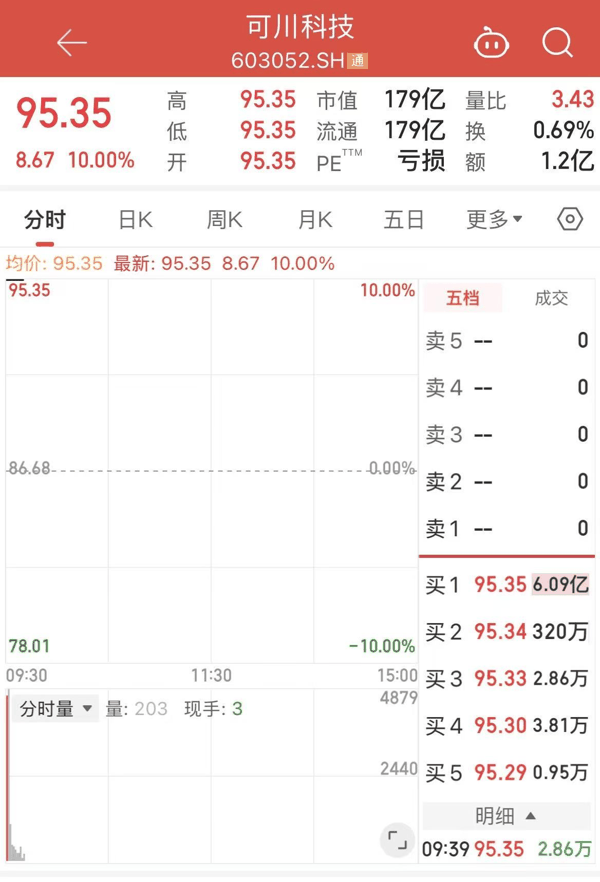Expand the 更多 chart options dropdown
The height and width of the screenshot is (882, 600).
pyautogui.click(x=494, y=219)
